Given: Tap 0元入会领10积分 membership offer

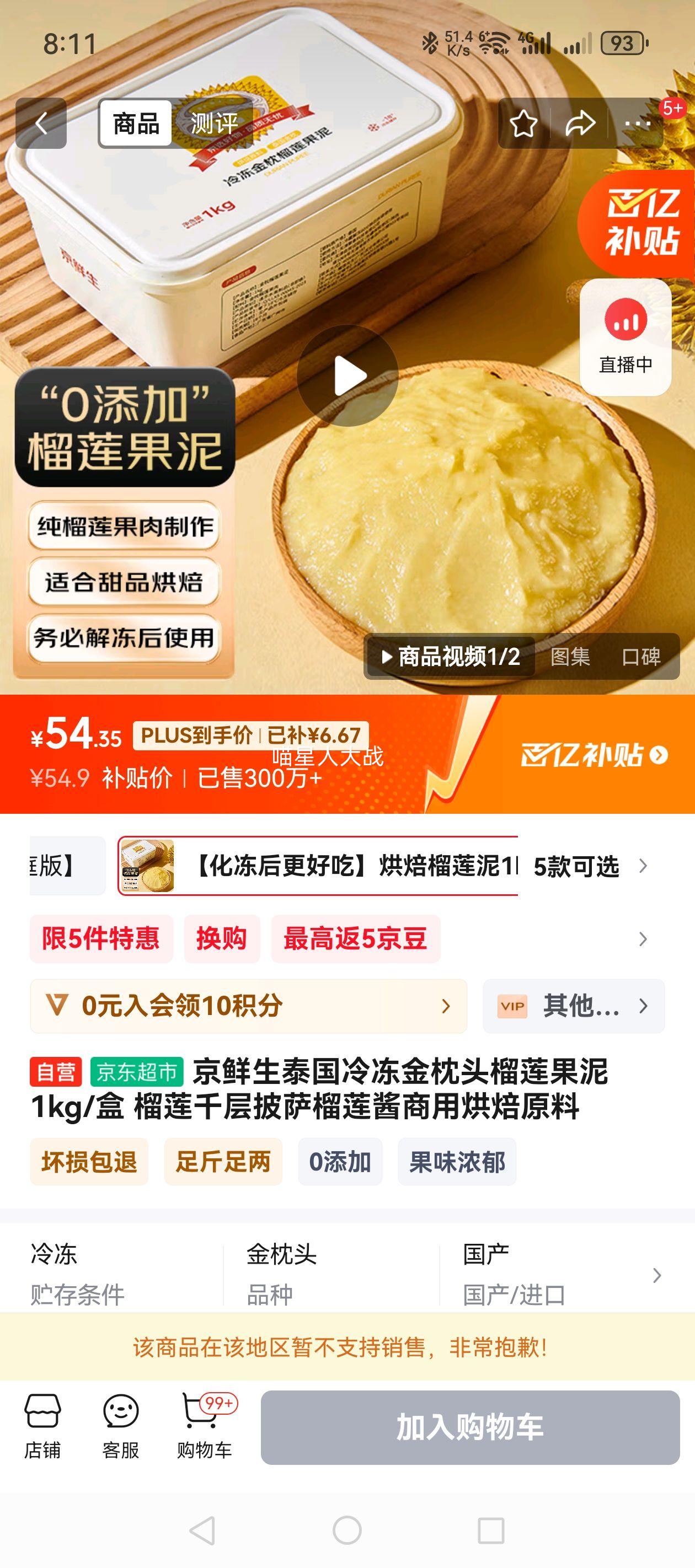Looking at the screenshot, I should (x=249, y=1006).
